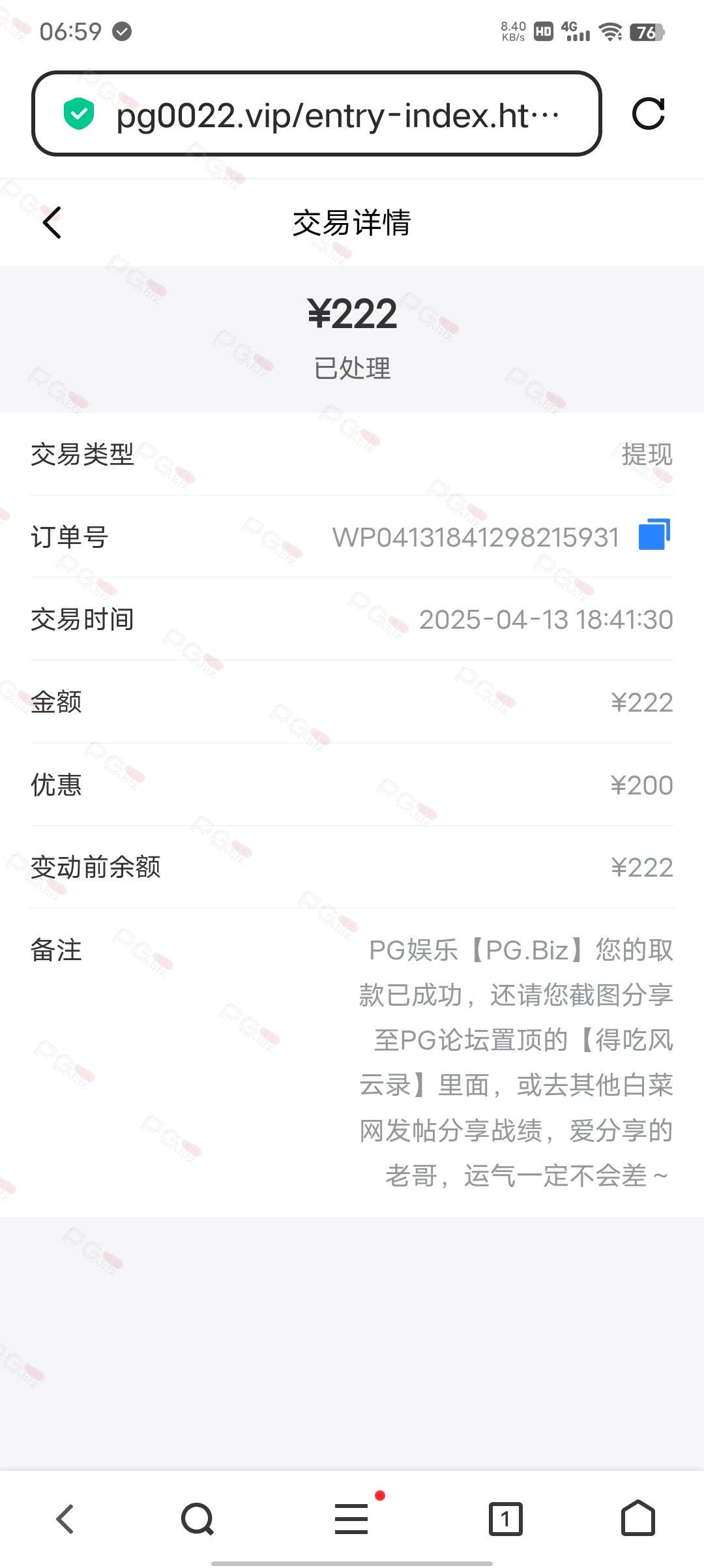Go back from the 交易详情 page
Screen dimensions: 704x1568
point(52,222)
